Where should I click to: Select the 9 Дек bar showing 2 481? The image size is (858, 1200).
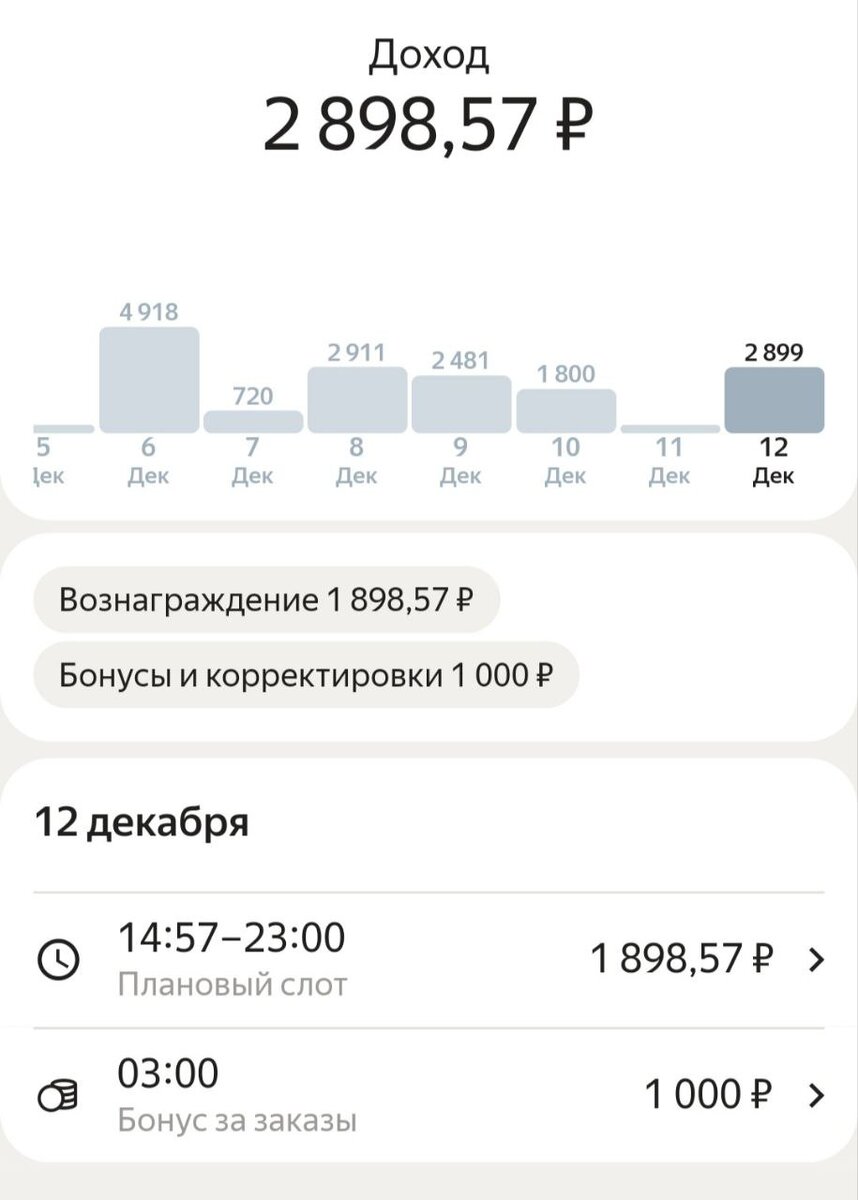coord(461,404)
